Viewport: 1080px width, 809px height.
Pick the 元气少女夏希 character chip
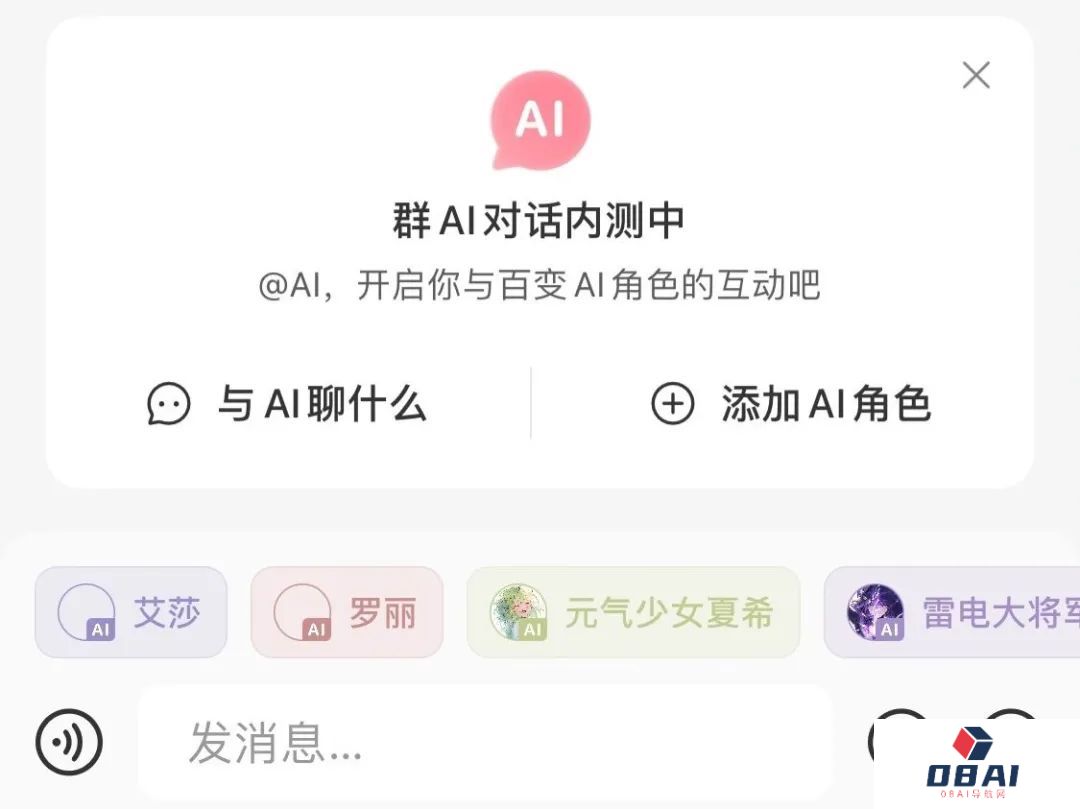pos(633,612)
